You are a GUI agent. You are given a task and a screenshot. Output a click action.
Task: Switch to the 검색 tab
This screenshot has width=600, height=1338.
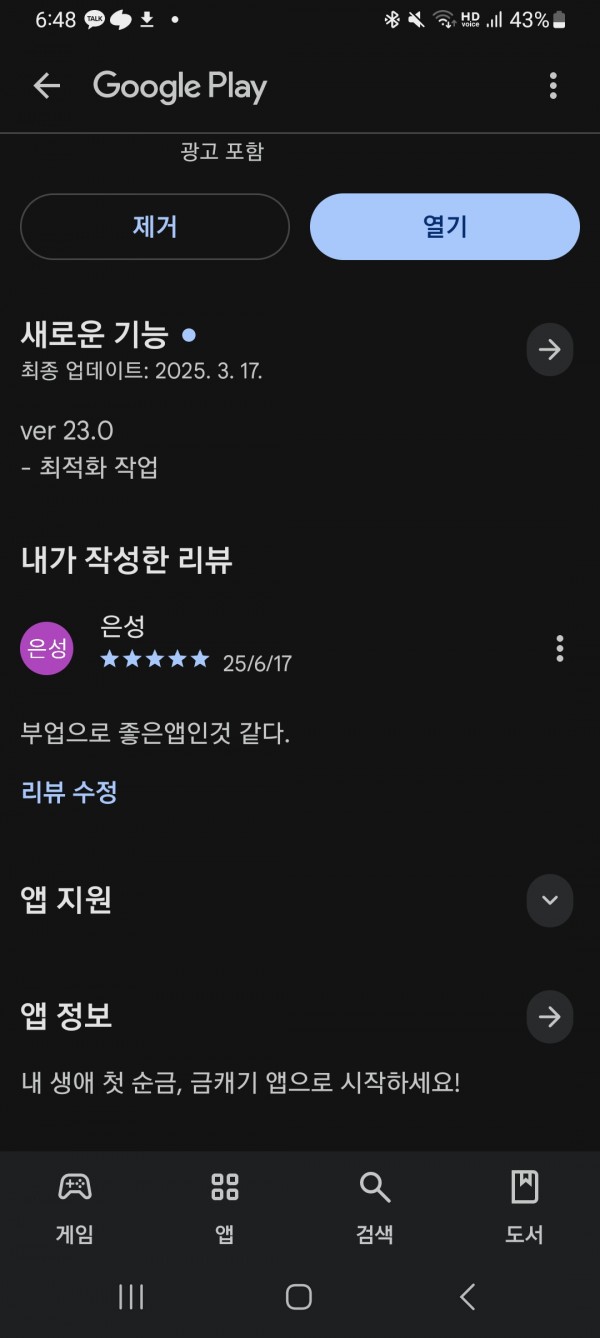(375, 1207)
